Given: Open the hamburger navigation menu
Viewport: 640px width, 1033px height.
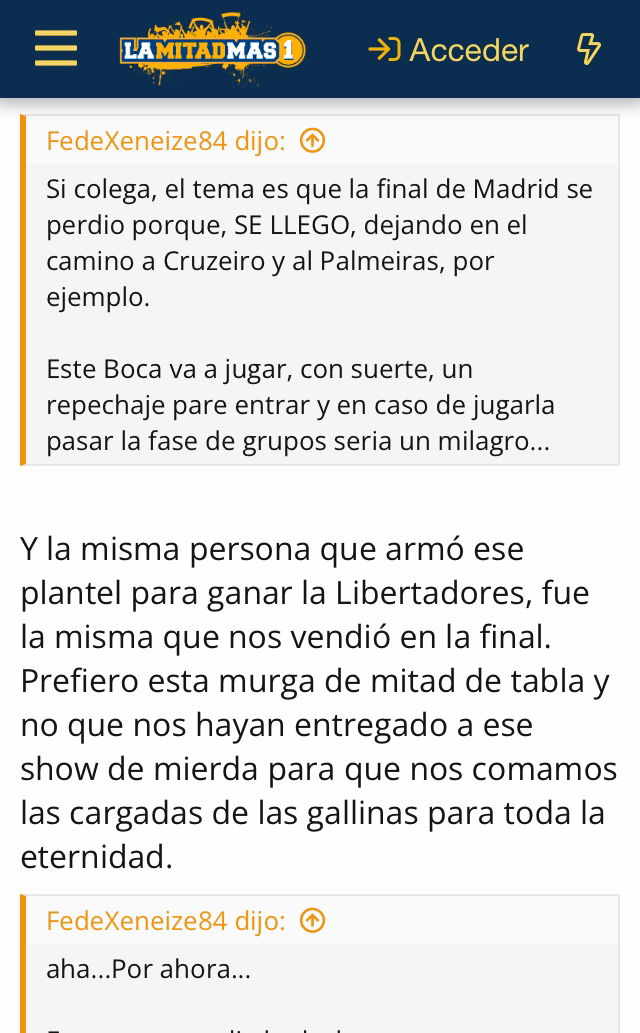Looking at the screenshot, I should (x=56, y=49).
